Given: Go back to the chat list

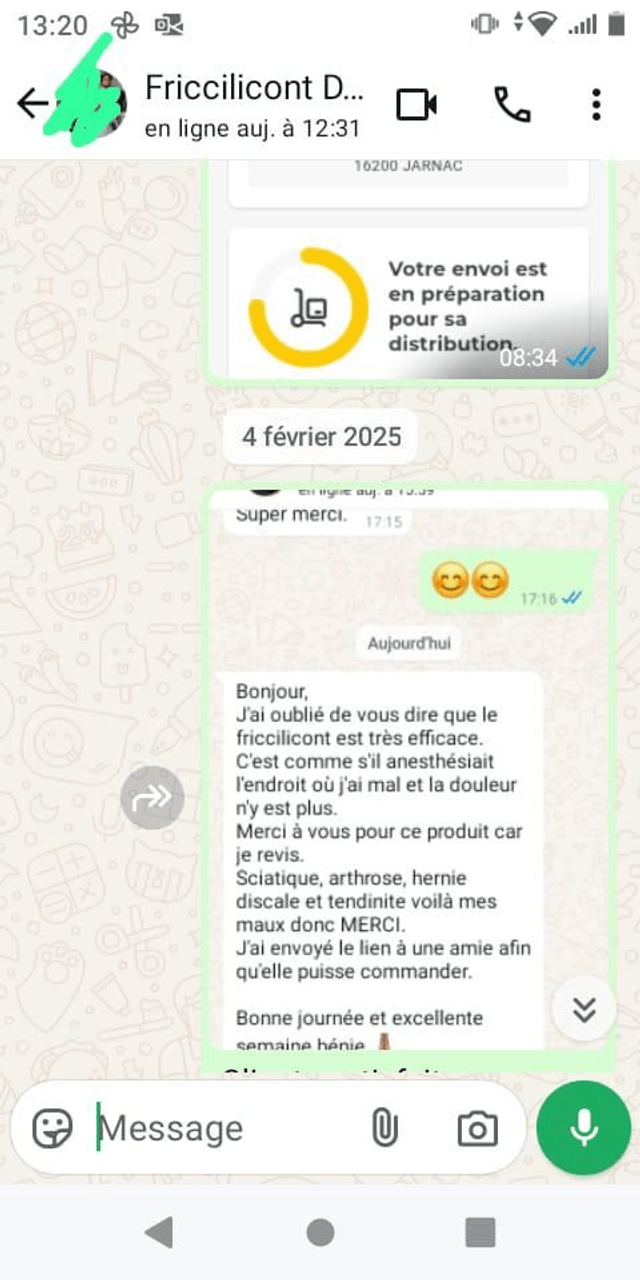Looking at the screenshot, I should (x=32, y=103).
